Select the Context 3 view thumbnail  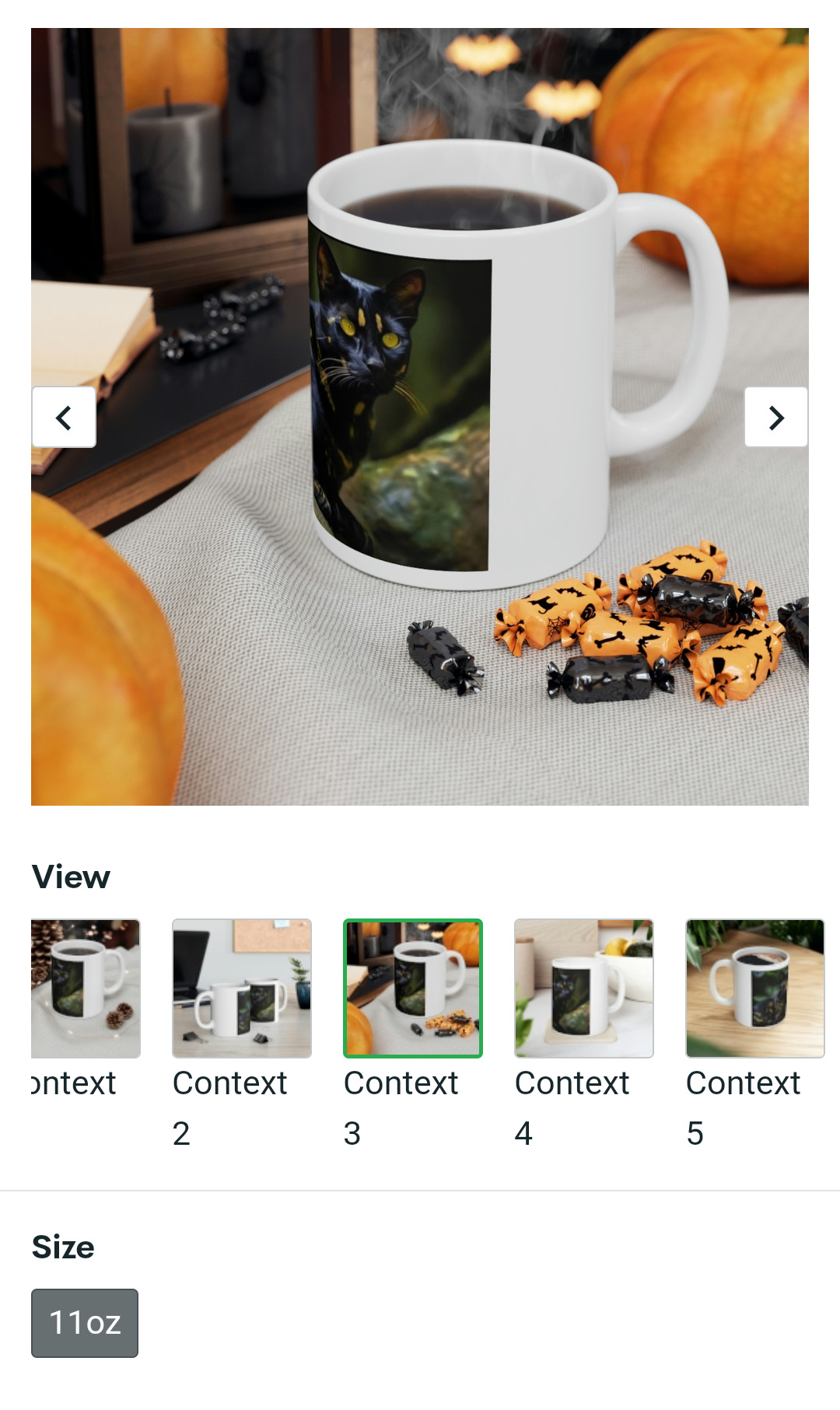click(412, 988)
